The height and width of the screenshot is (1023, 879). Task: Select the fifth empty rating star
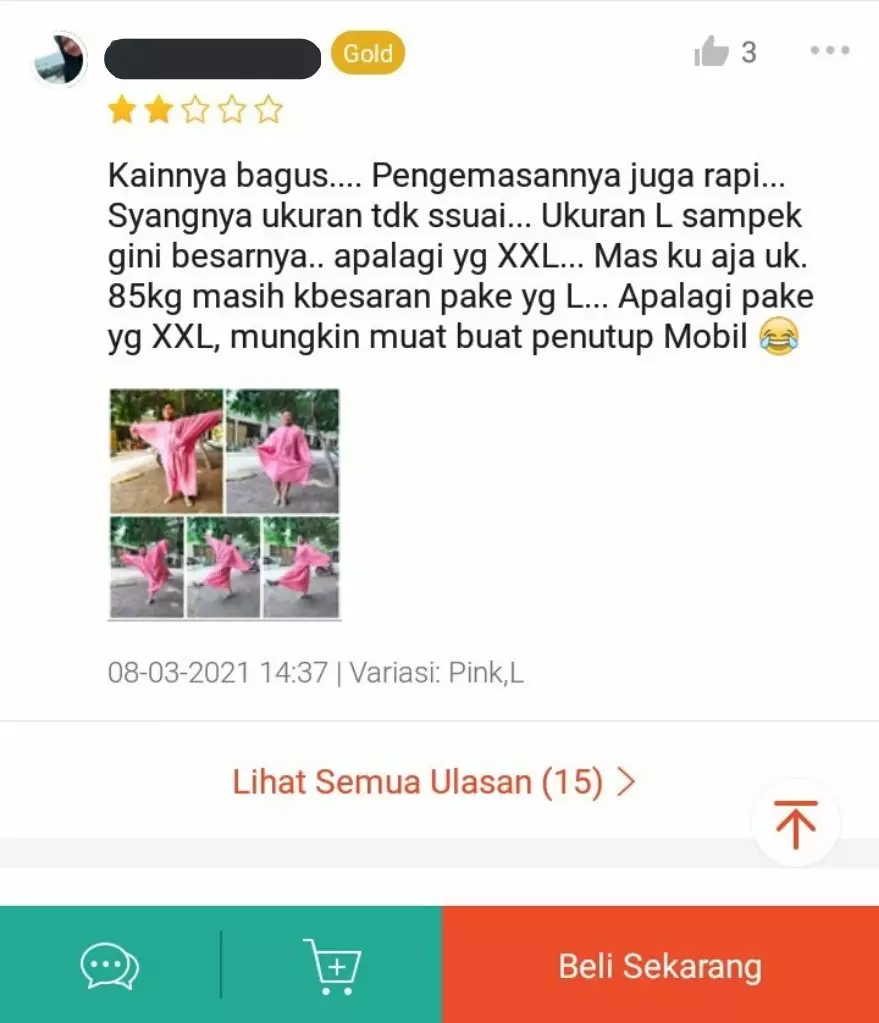[x=266, y=110]
